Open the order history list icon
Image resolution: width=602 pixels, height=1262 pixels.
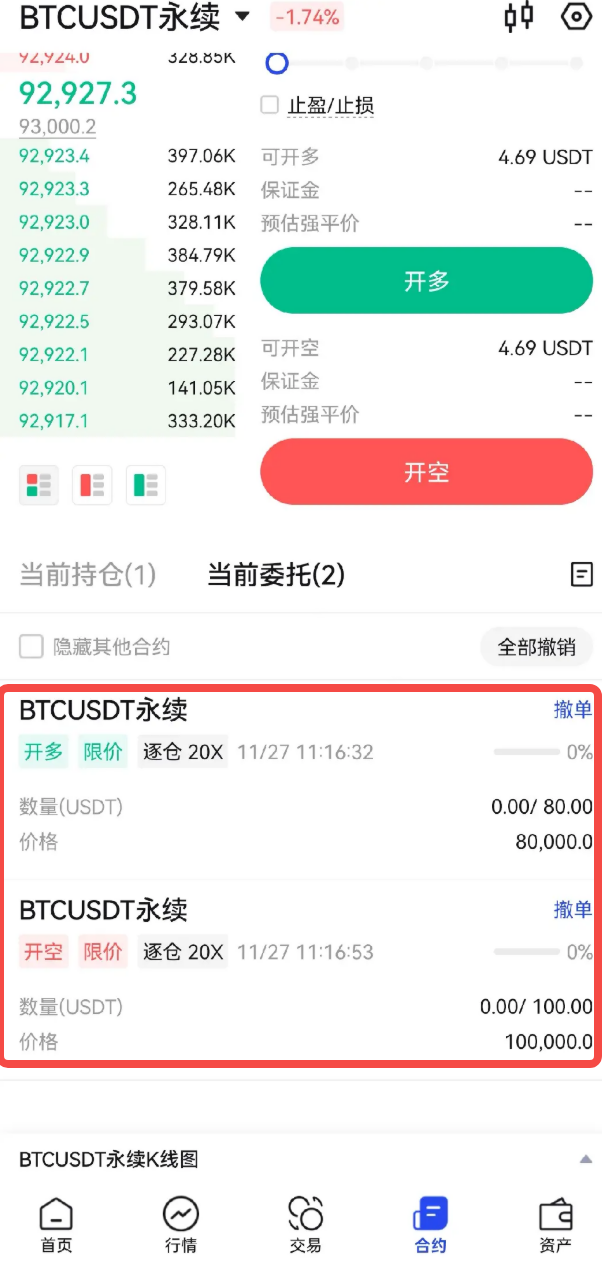(581, 574)
